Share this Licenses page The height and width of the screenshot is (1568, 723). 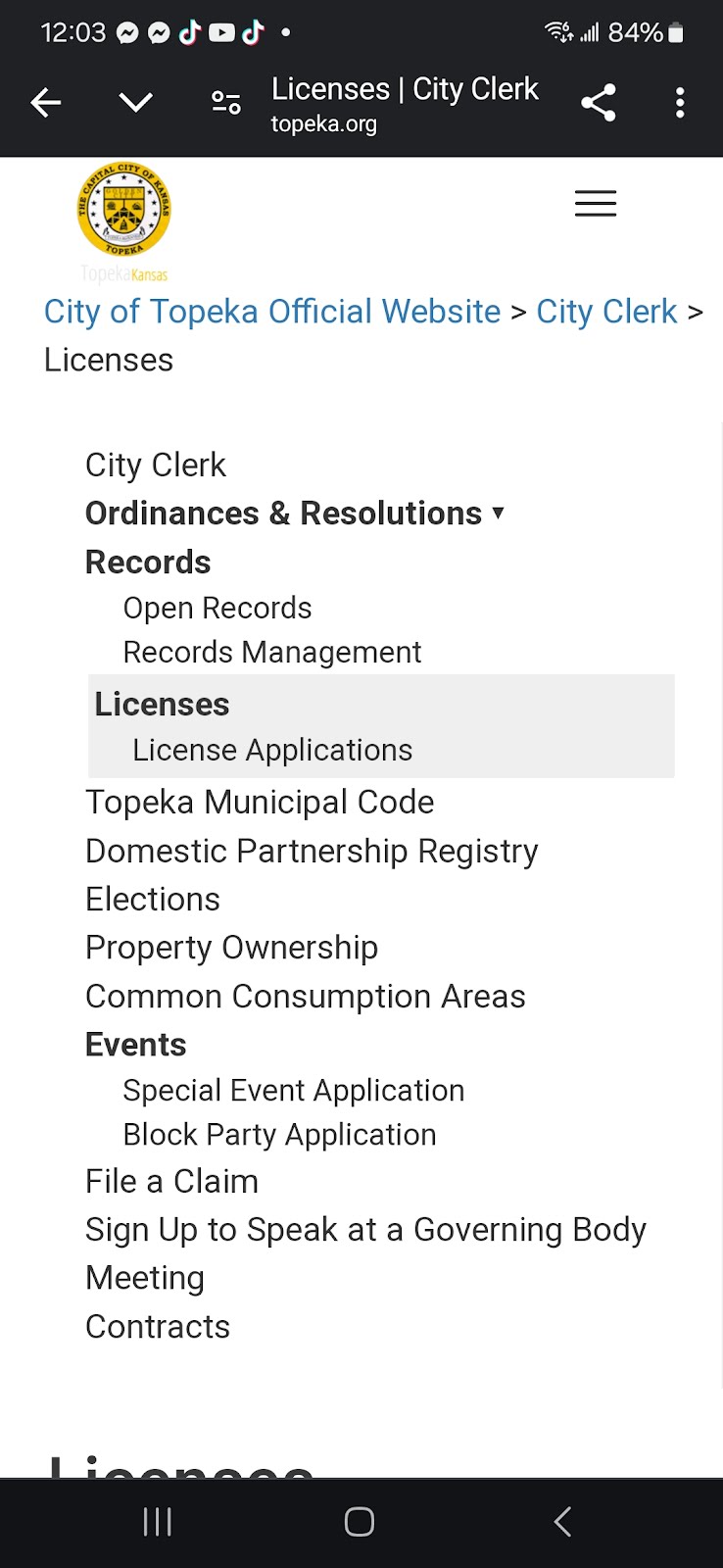(598, 103)
